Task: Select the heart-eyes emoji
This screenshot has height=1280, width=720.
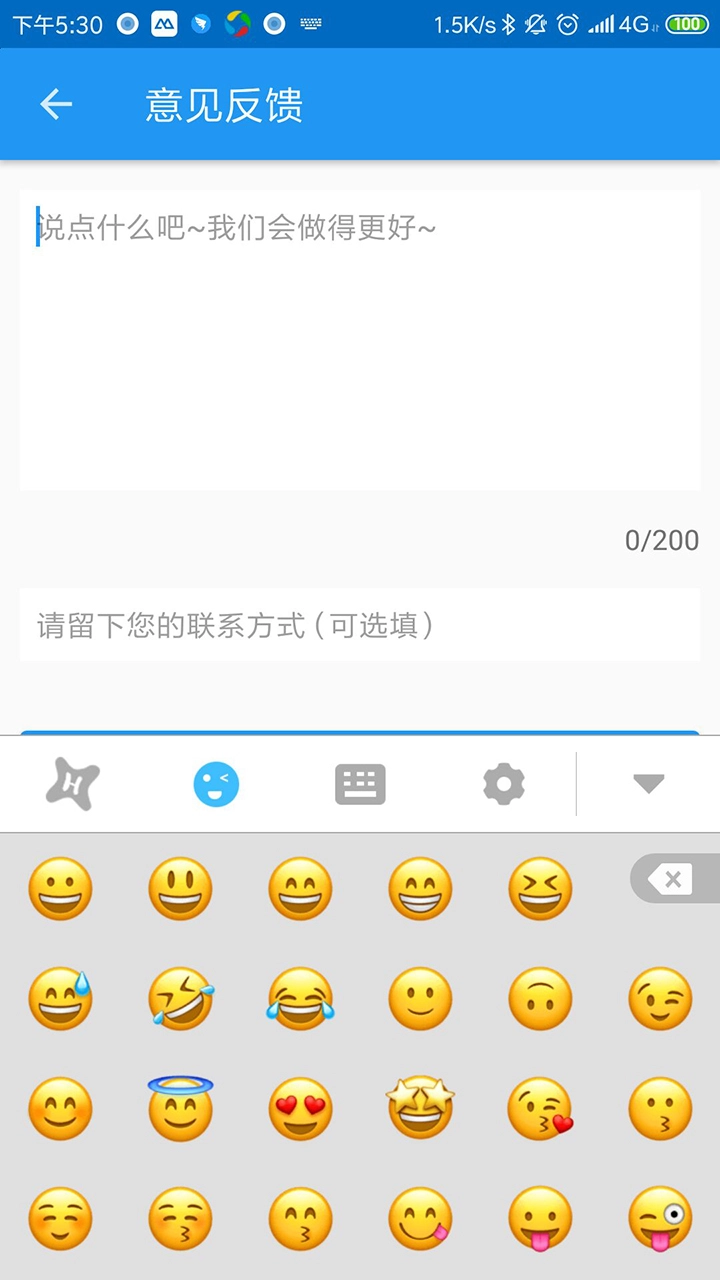Action: (300, 1110)
